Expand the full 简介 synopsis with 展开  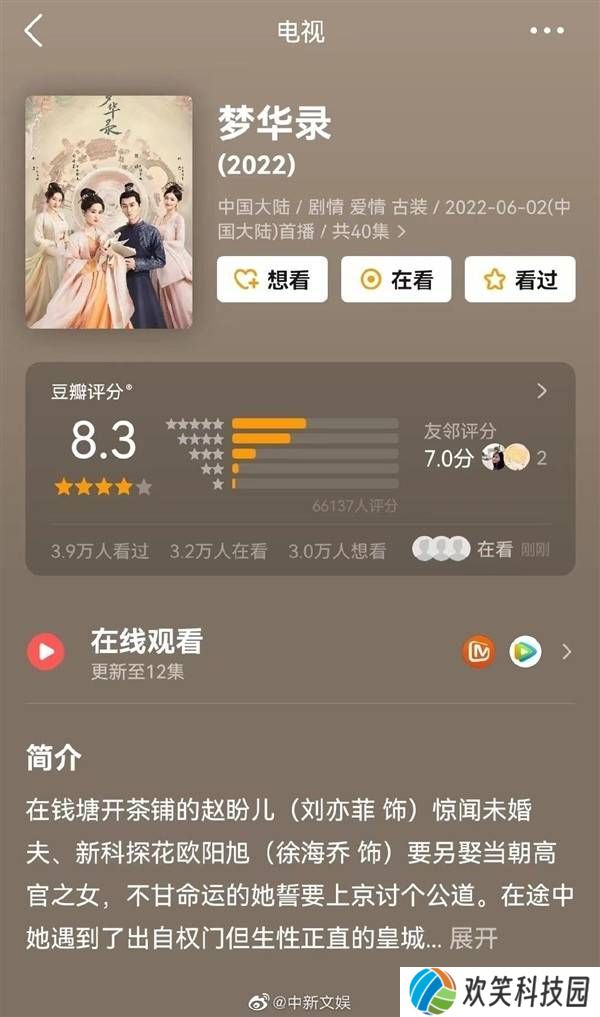click(x=473, y=938)
